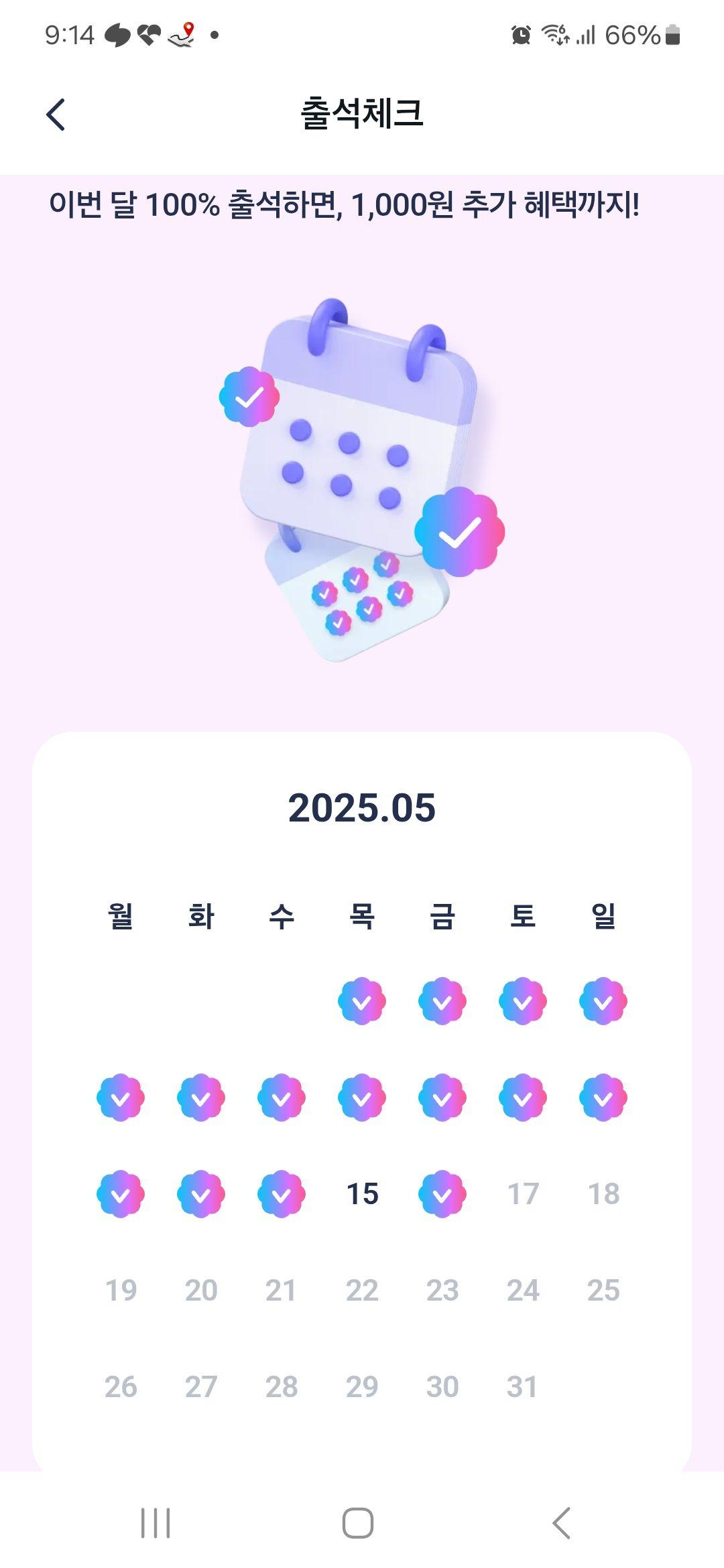Open the recent apps view

tap(156, 1523)
